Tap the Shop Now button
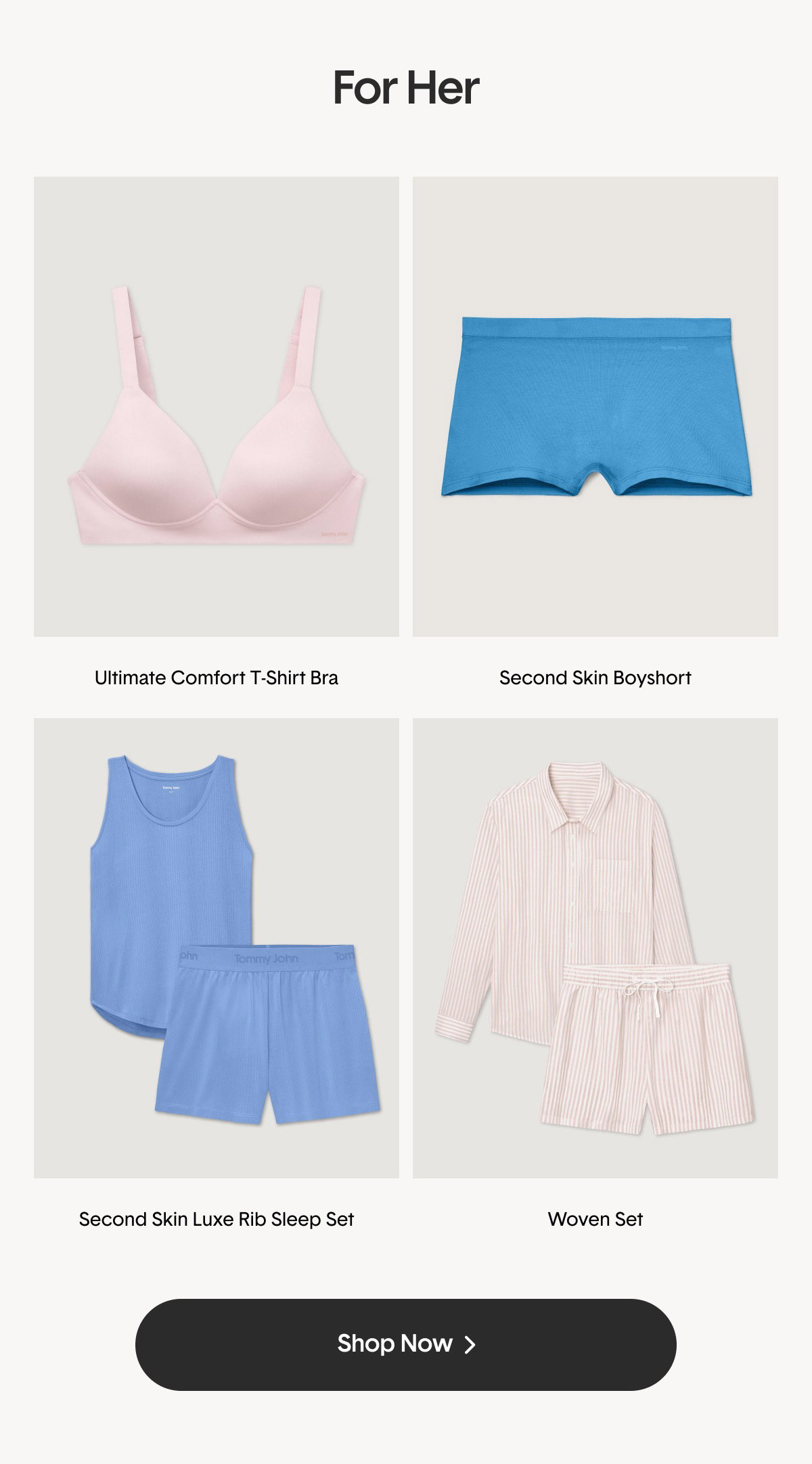Viewport: 812px width, 1464px height. (x=406, y=1344)
